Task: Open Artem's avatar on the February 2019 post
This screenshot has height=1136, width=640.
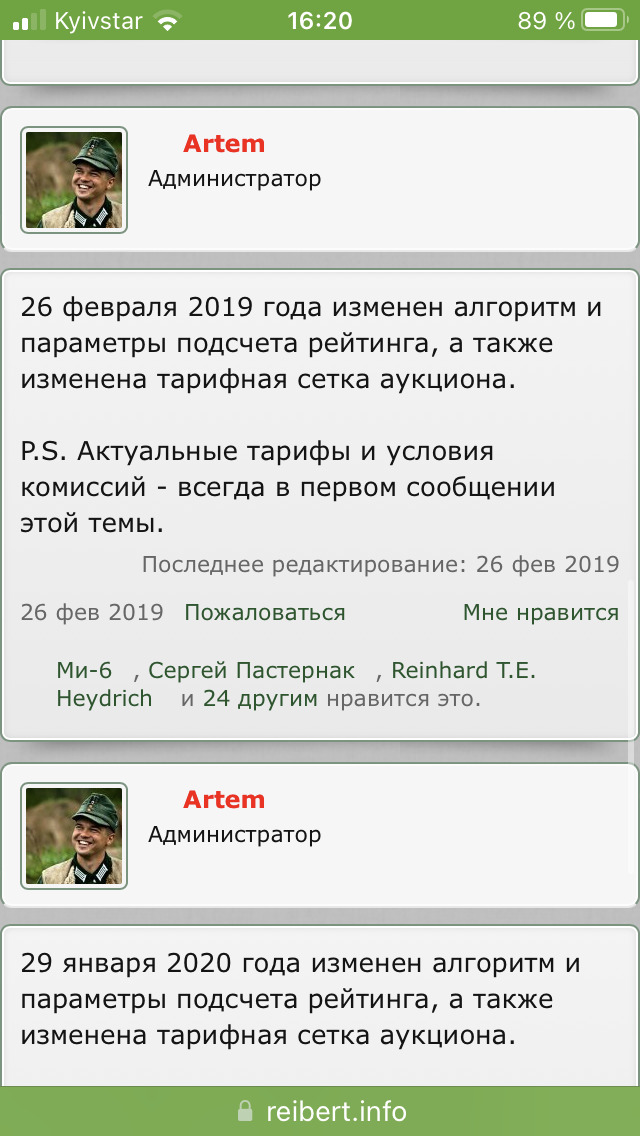Action: [x=74, y=180]
